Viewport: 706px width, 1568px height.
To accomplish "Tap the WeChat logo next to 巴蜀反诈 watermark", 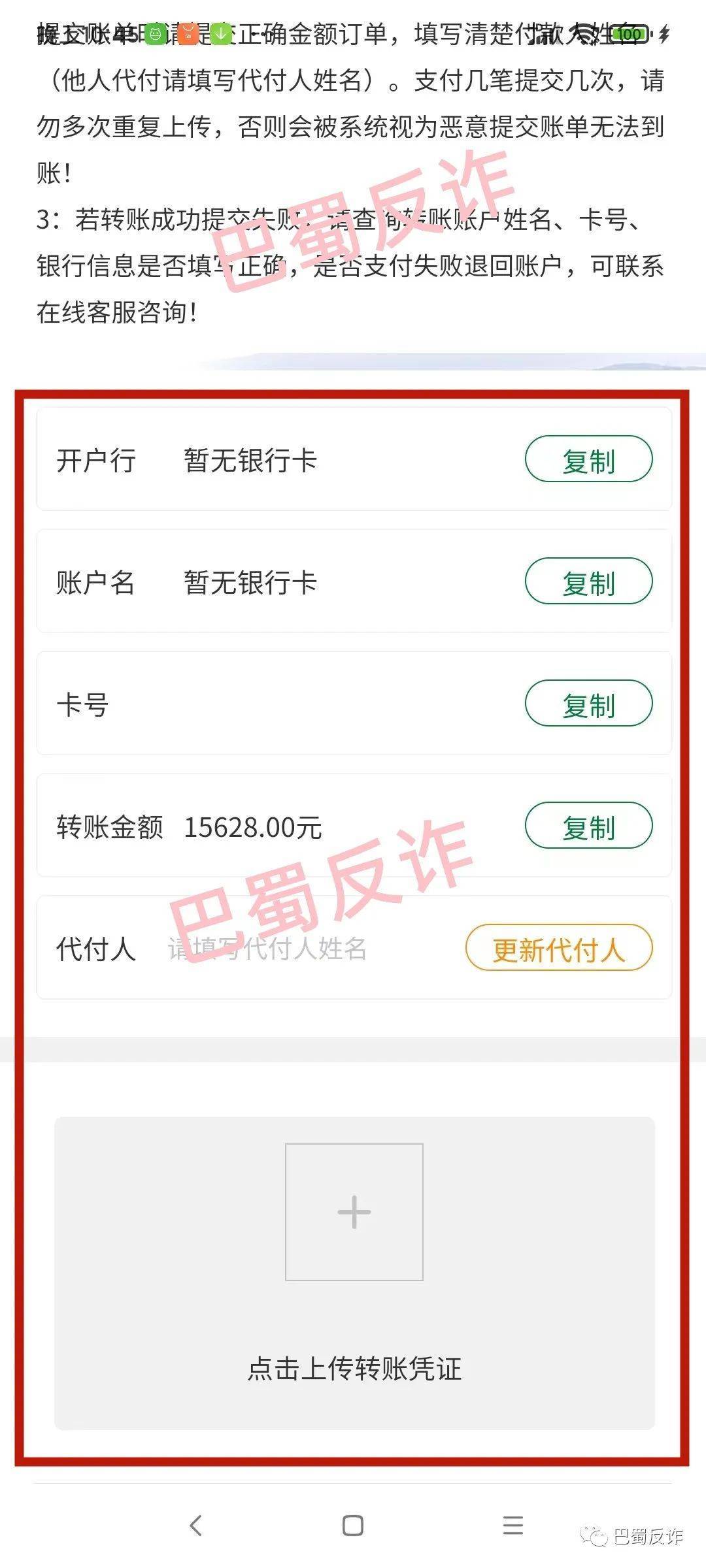I will 592,1537.
